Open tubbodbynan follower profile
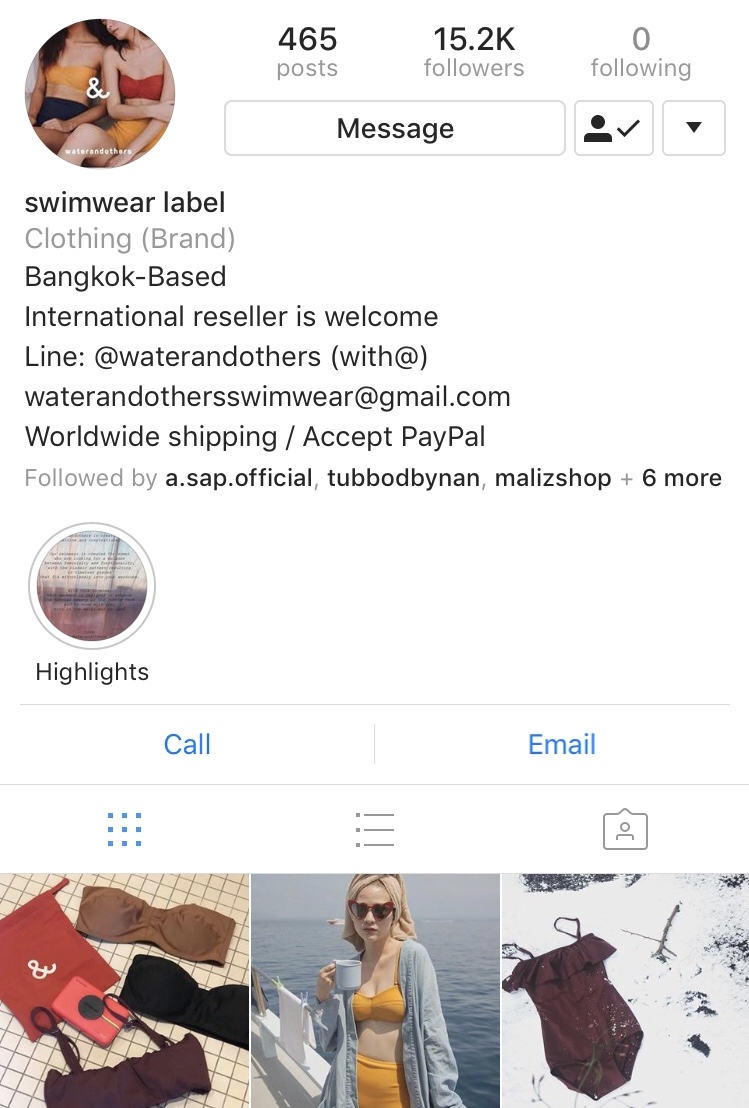 pos(402,478)
